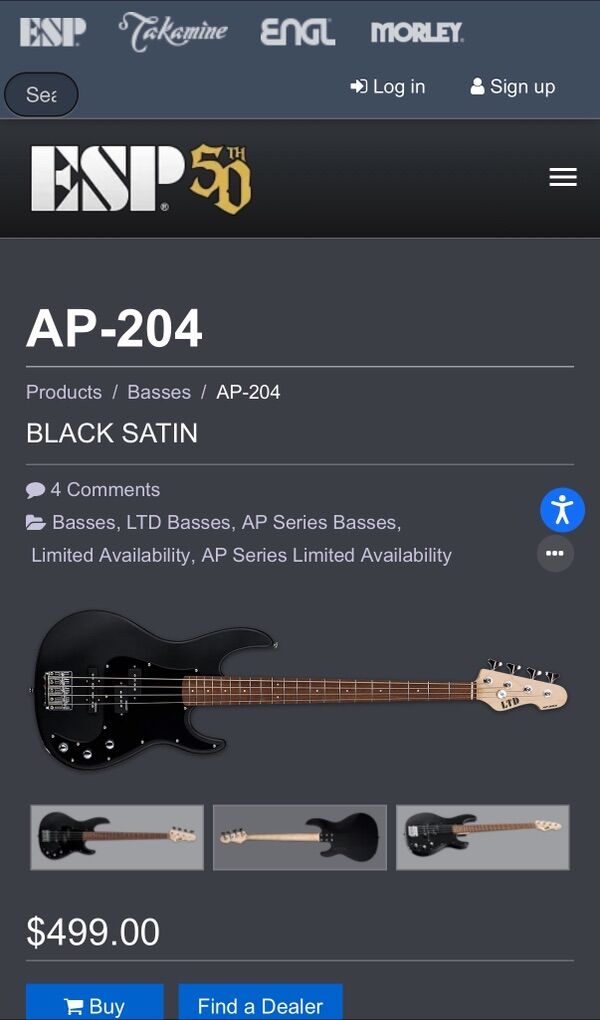
Task: Open the accessibility options button
Action: coord(562,510)
